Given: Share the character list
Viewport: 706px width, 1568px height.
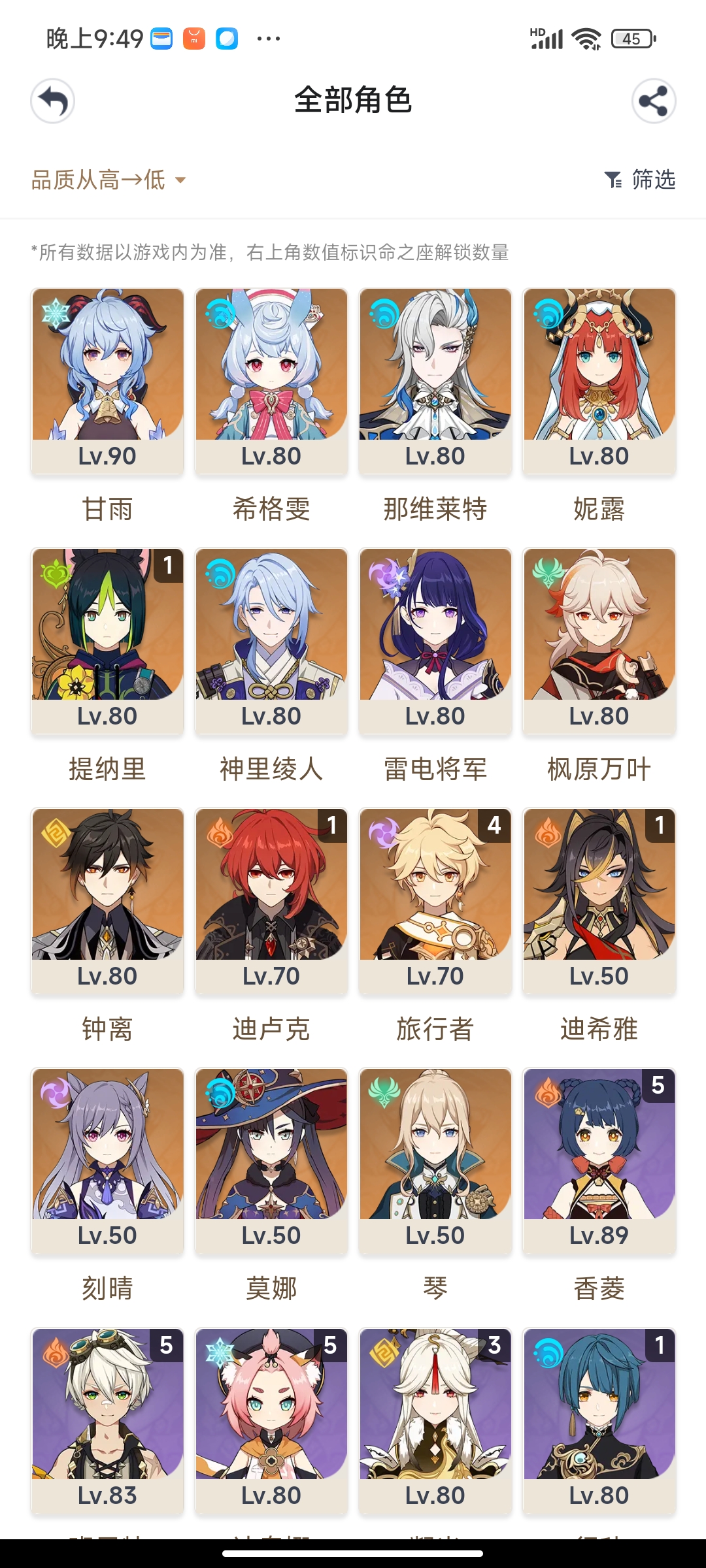Looking at the screenshot, I should [x=654, y=101].
